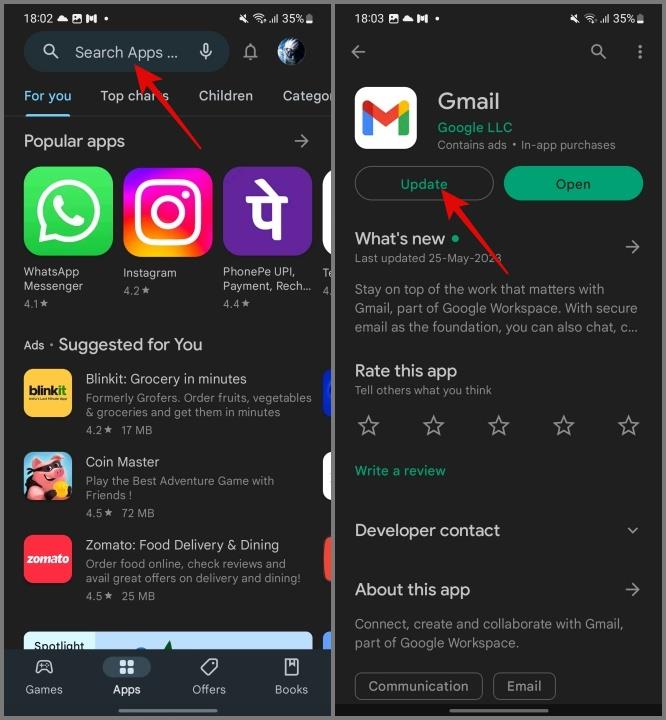Update the Gmail app

[x=424, y=184]
